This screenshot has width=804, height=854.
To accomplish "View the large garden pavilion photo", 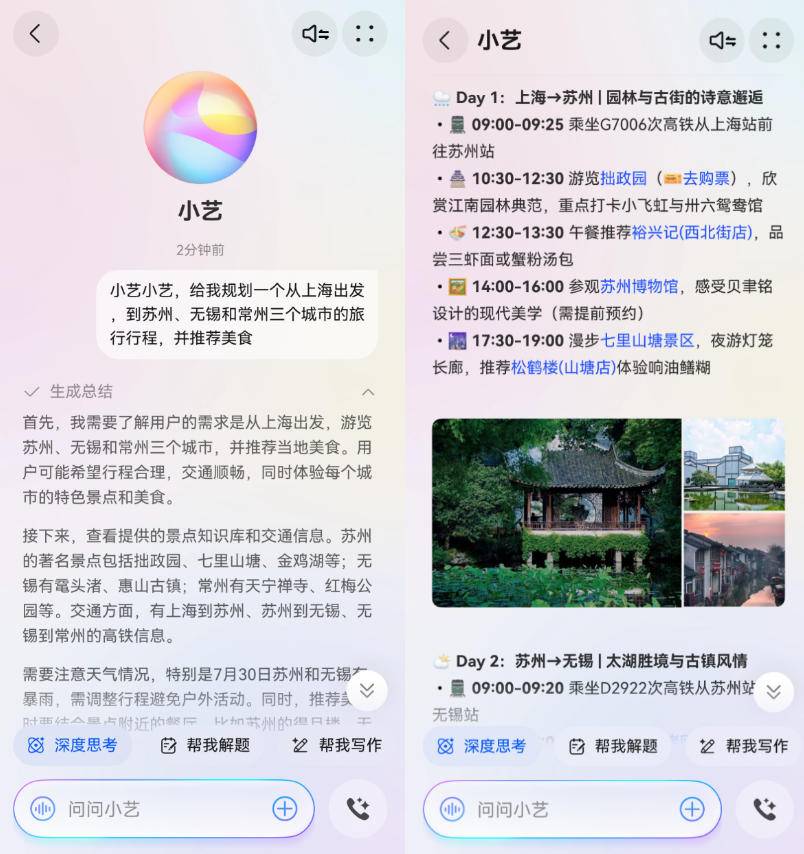I will coord(556,512).
